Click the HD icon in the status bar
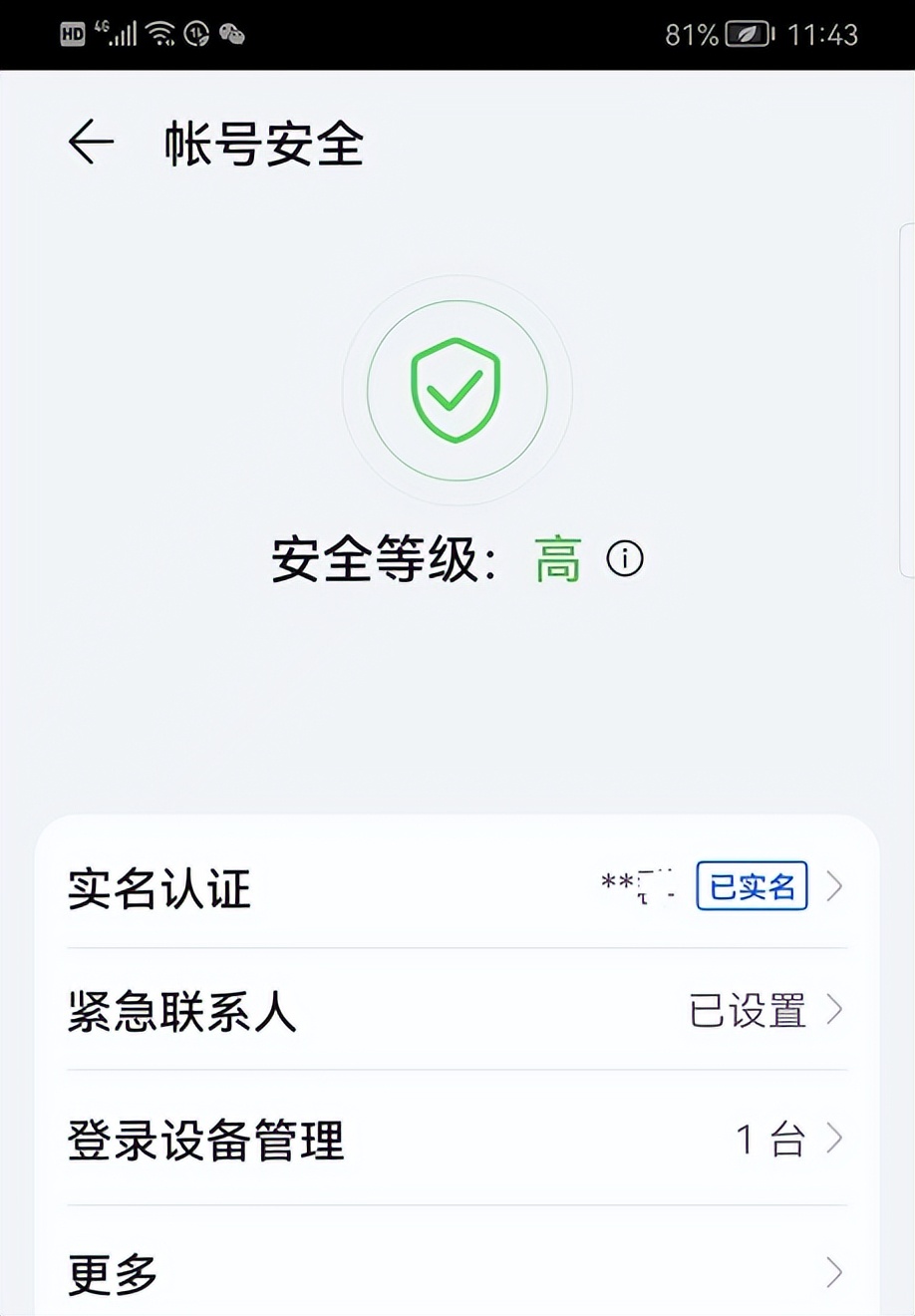The height and width of the screenshot is (1316, 915). (71, 33)
